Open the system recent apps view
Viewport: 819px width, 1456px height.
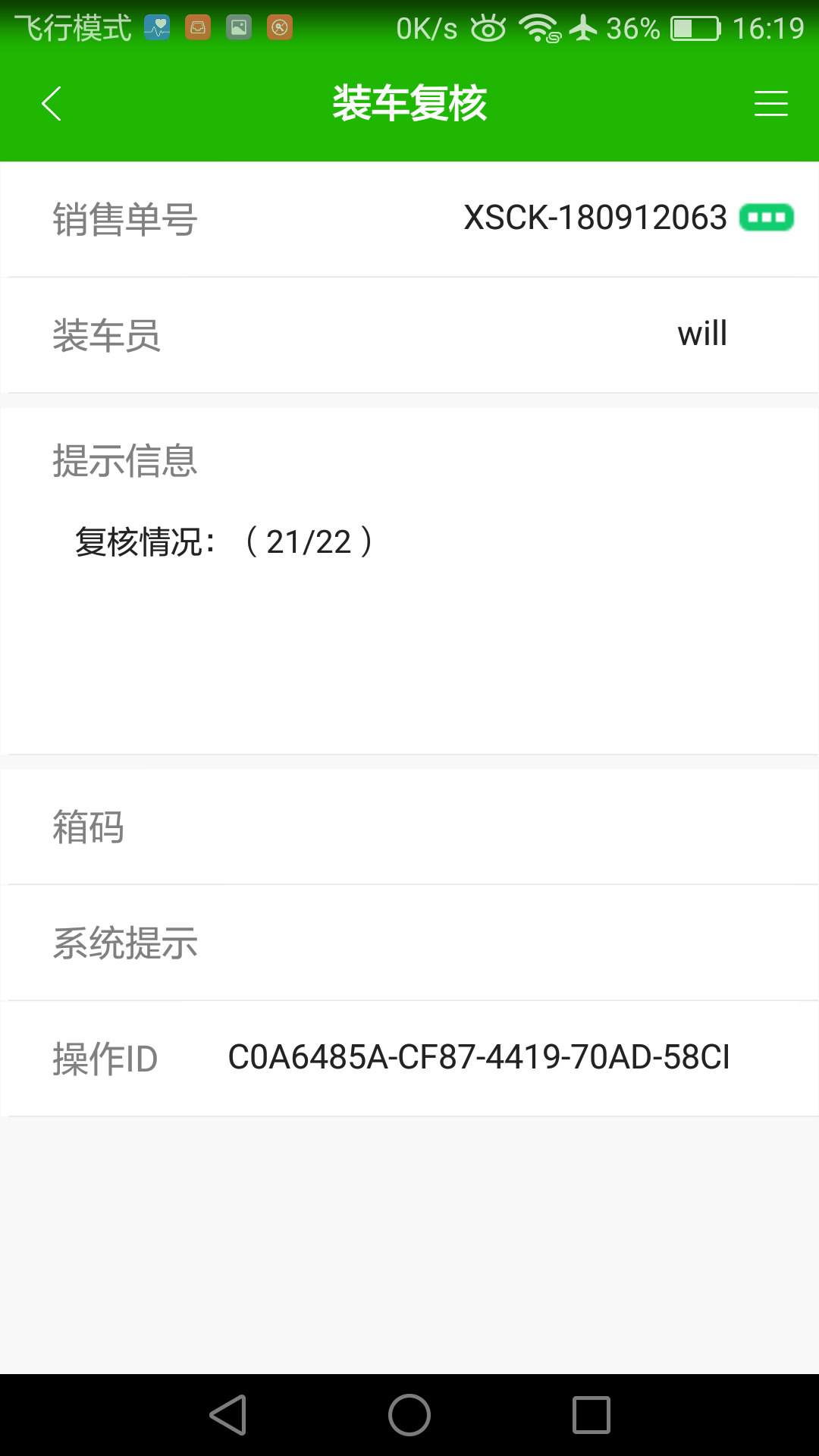591,1415
